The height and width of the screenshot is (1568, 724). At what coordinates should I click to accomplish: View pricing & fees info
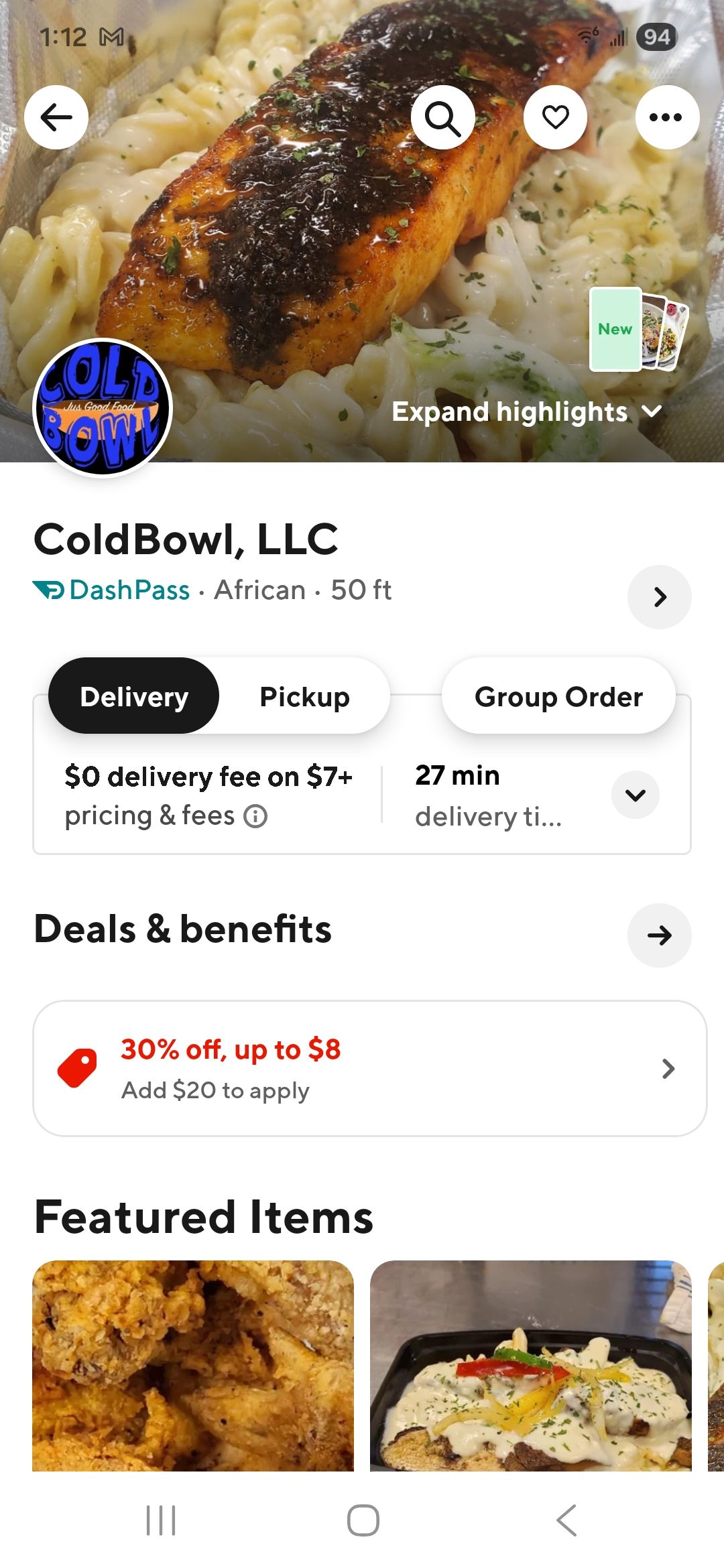[x=255, y=816]
